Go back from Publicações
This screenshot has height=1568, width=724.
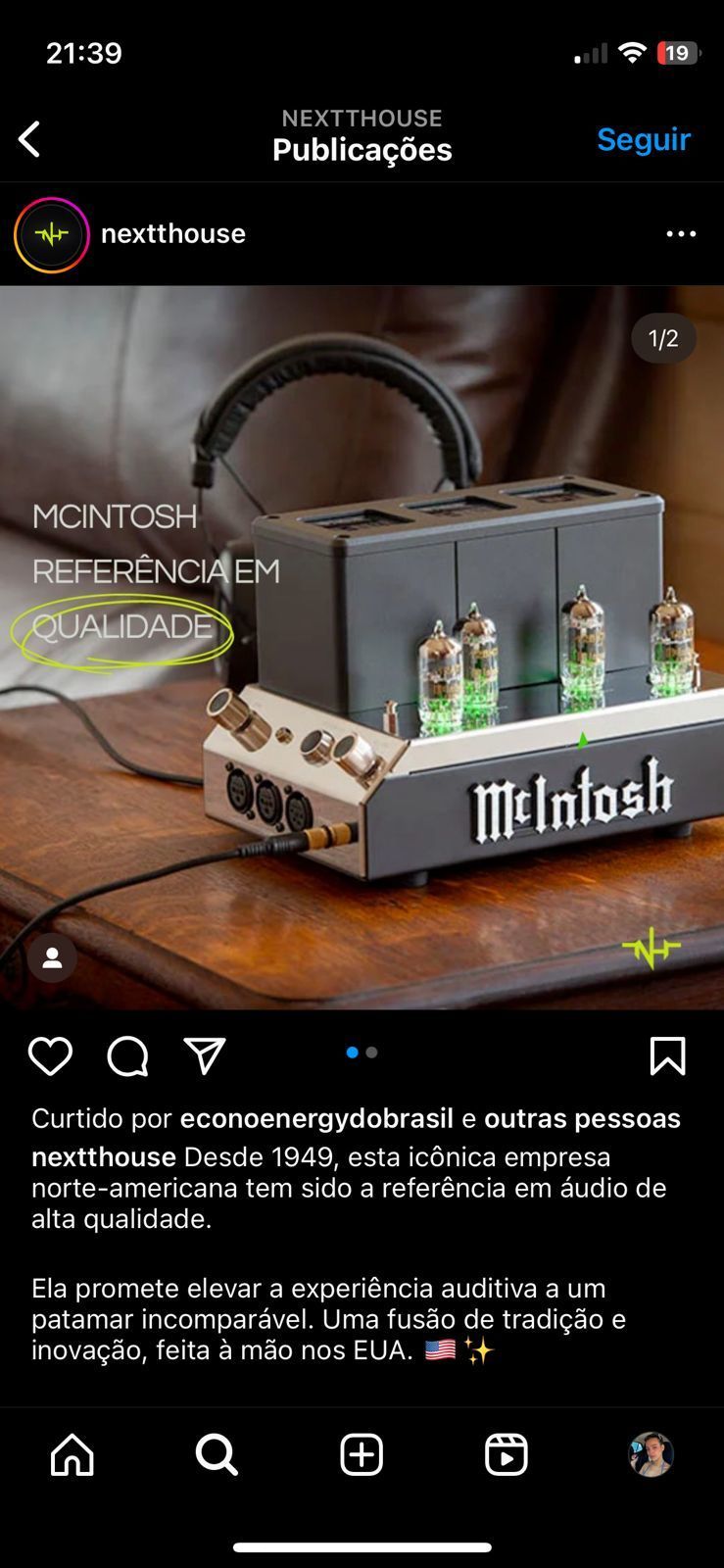(x=30, y=139)
